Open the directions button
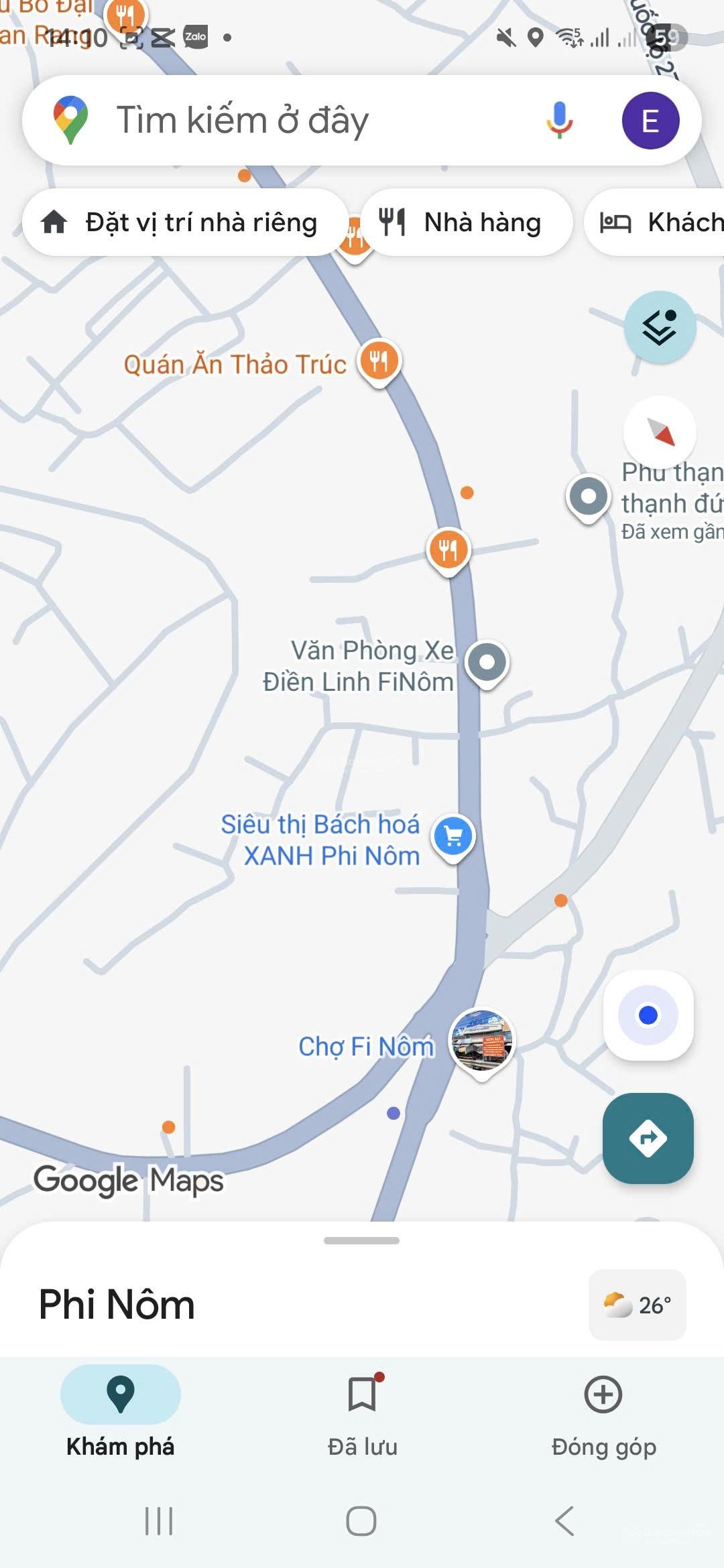 648,1138
